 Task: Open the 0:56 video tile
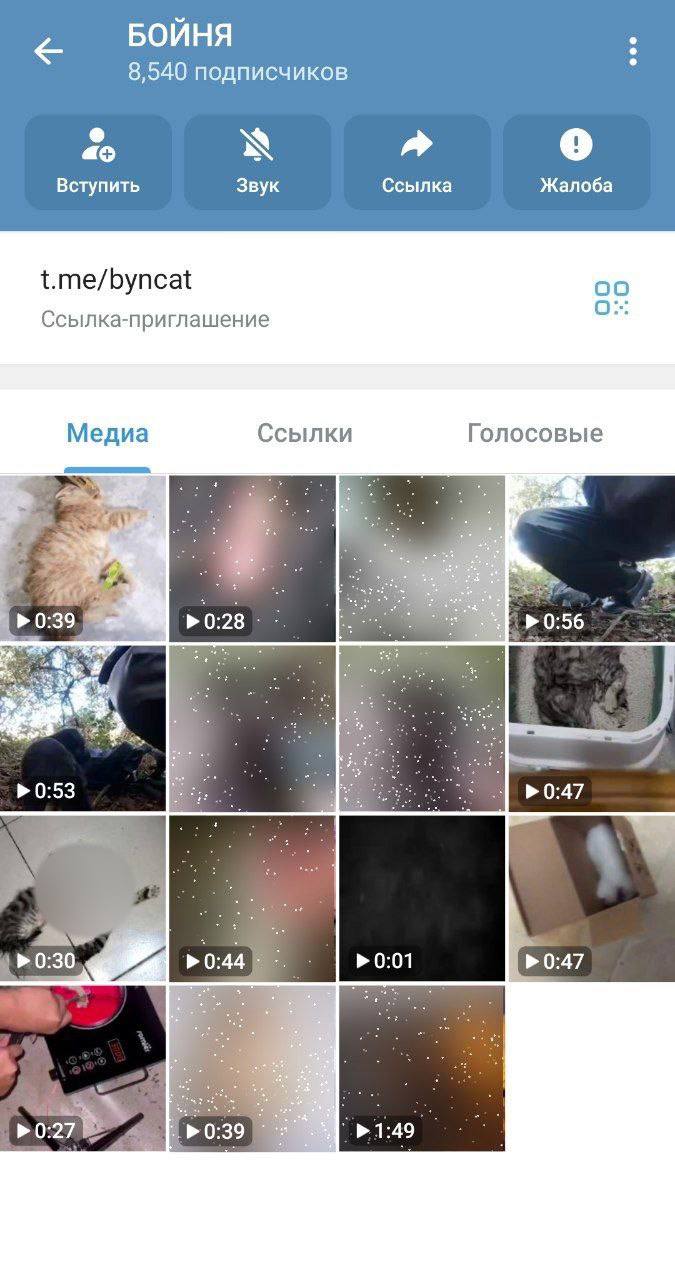point(591,558)
